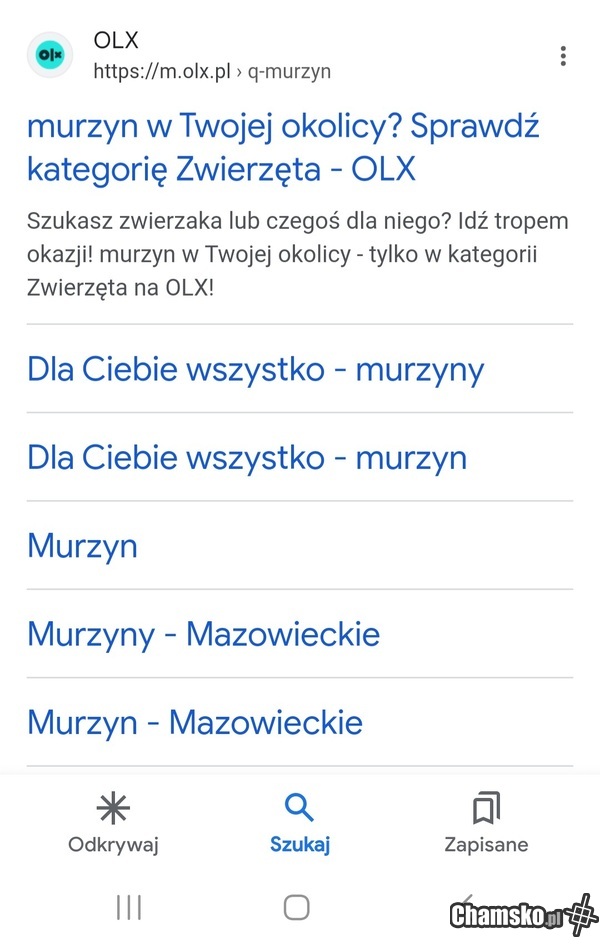The image size is (600, 948).
Task: Go to the Zapisane tab
Action: 486,824
